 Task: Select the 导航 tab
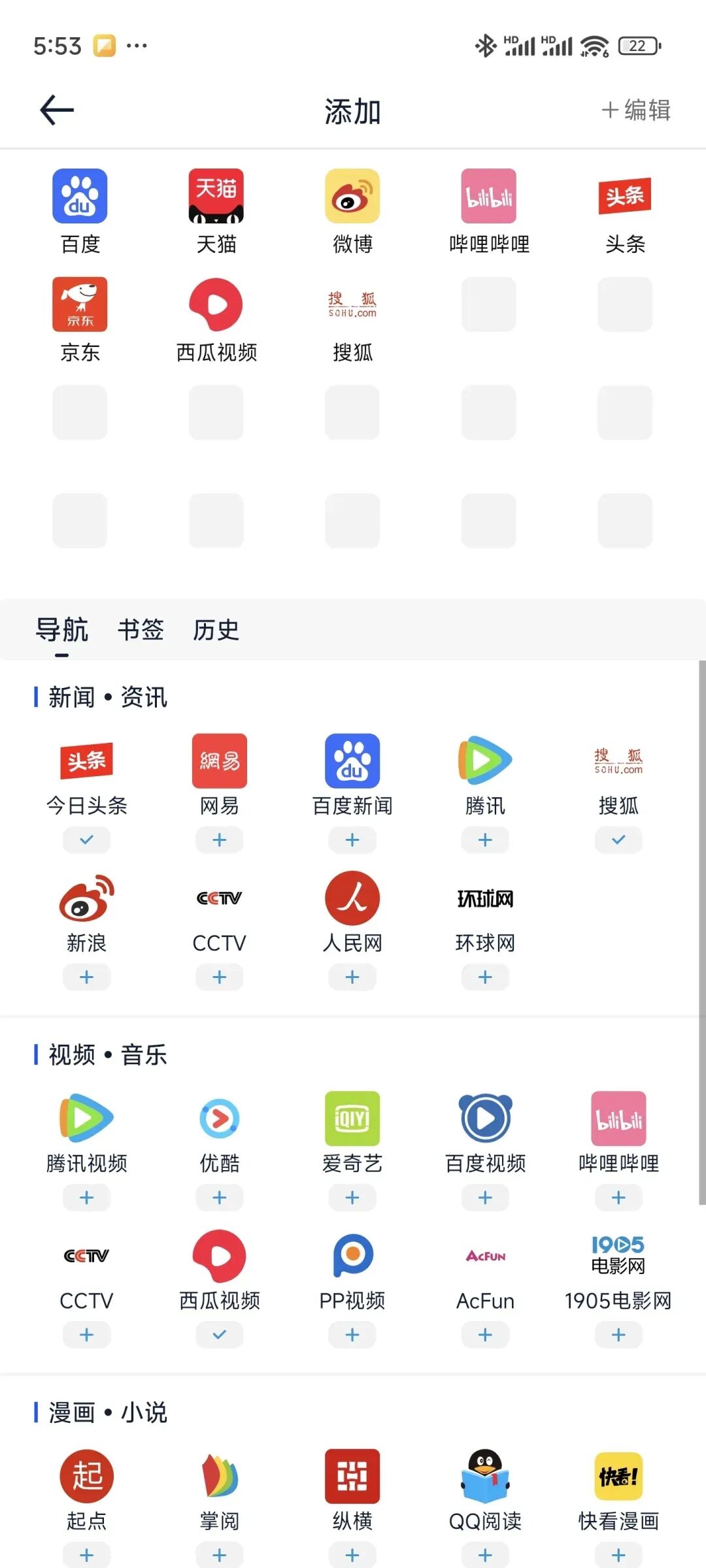pos(61,630)
